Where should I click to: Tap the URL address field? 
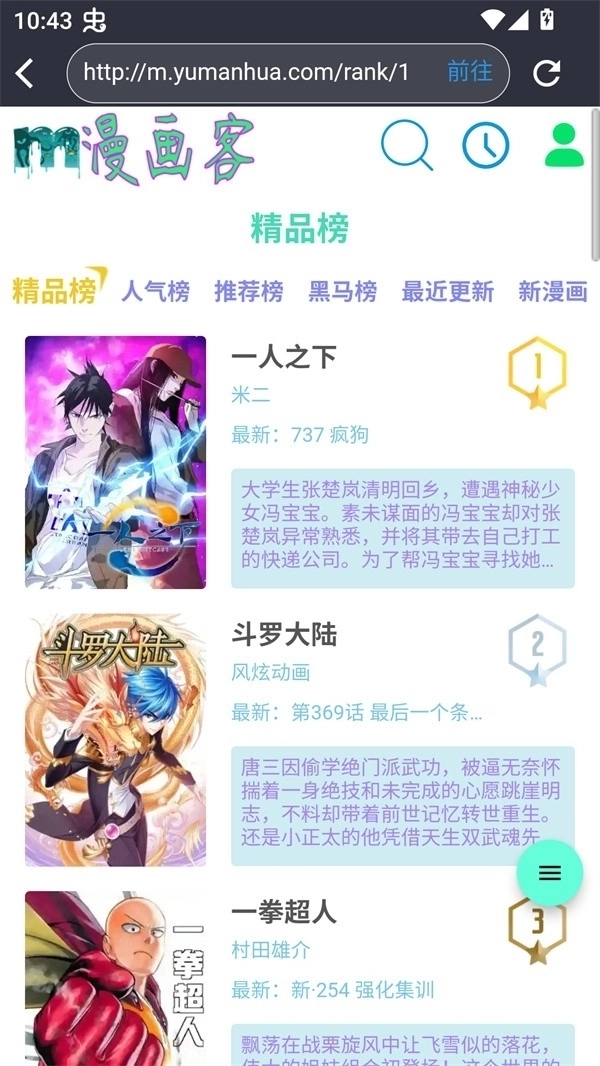[x=250, y=73]
